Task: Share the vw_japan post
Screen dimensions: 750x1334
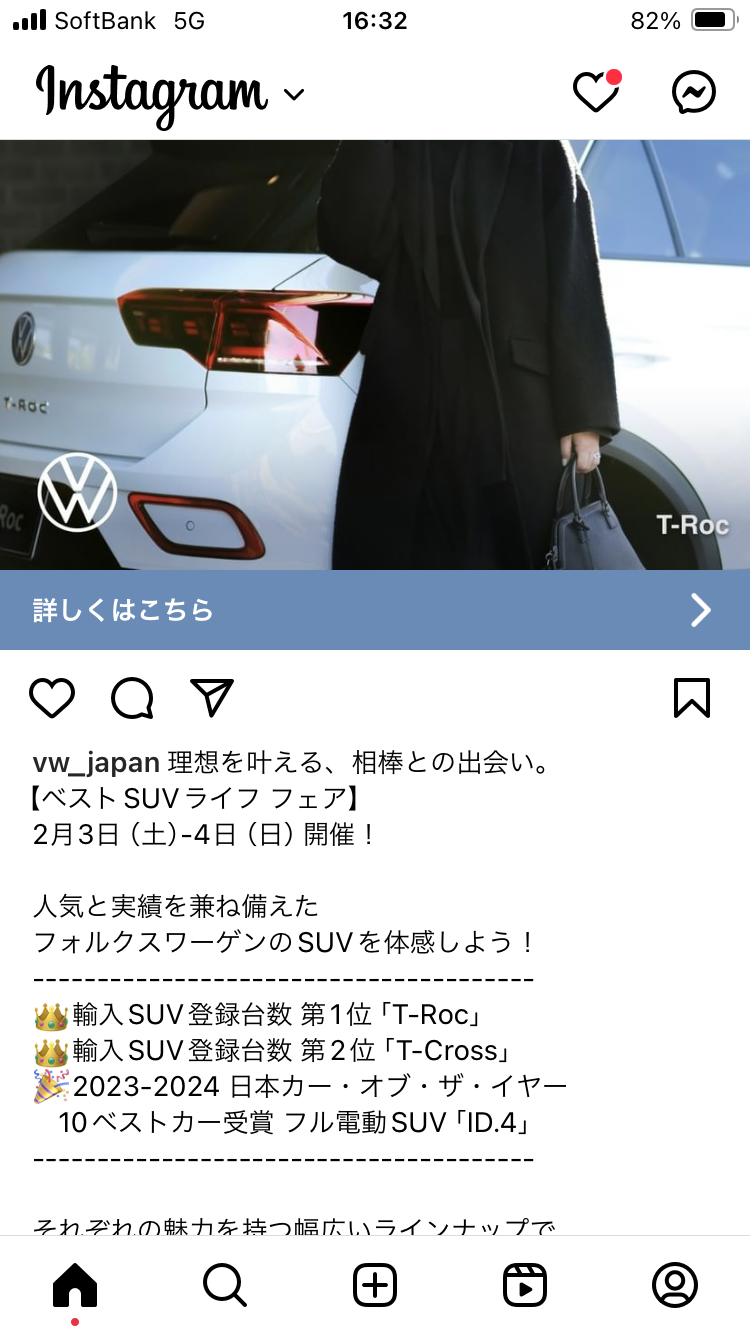Action: [212, 698]
